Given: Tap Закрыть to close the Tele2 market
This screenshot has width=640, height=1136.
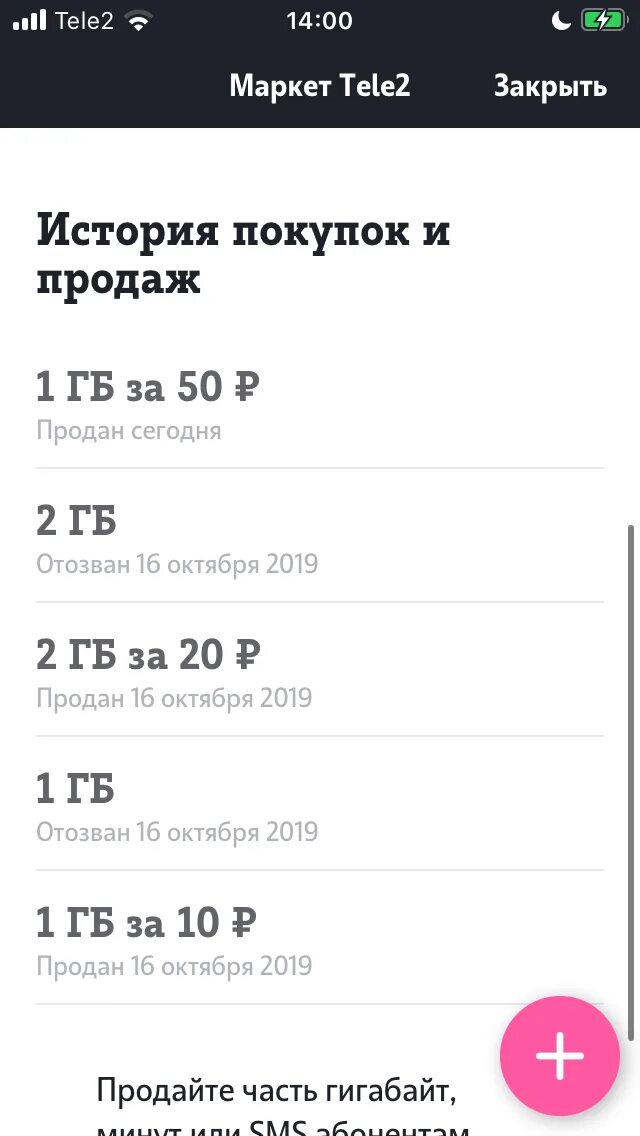Looking at the screenshot, I should click(x=550, y=86).
